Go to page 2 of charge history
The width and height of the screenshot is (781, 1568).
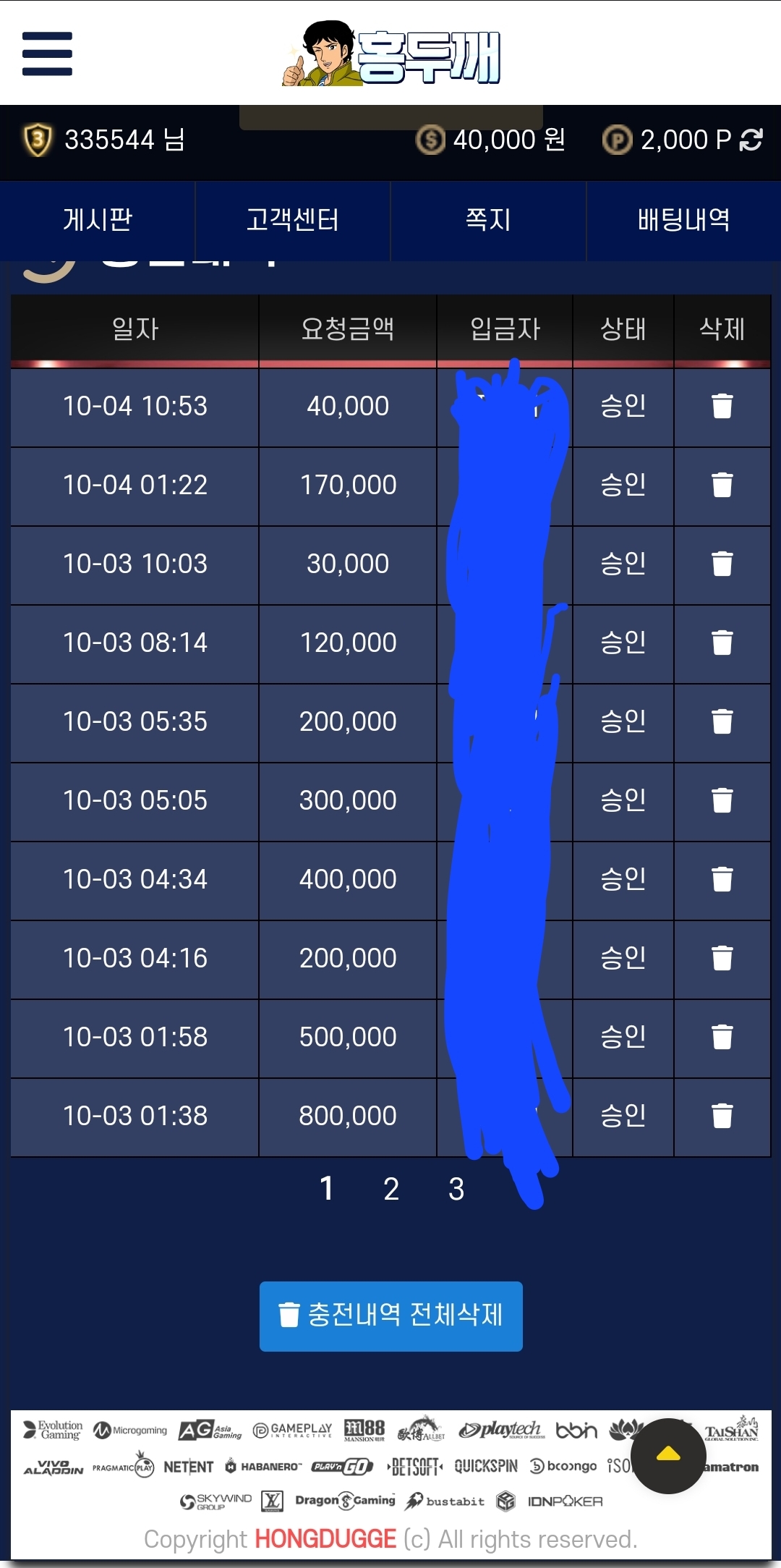[391, 1189]
